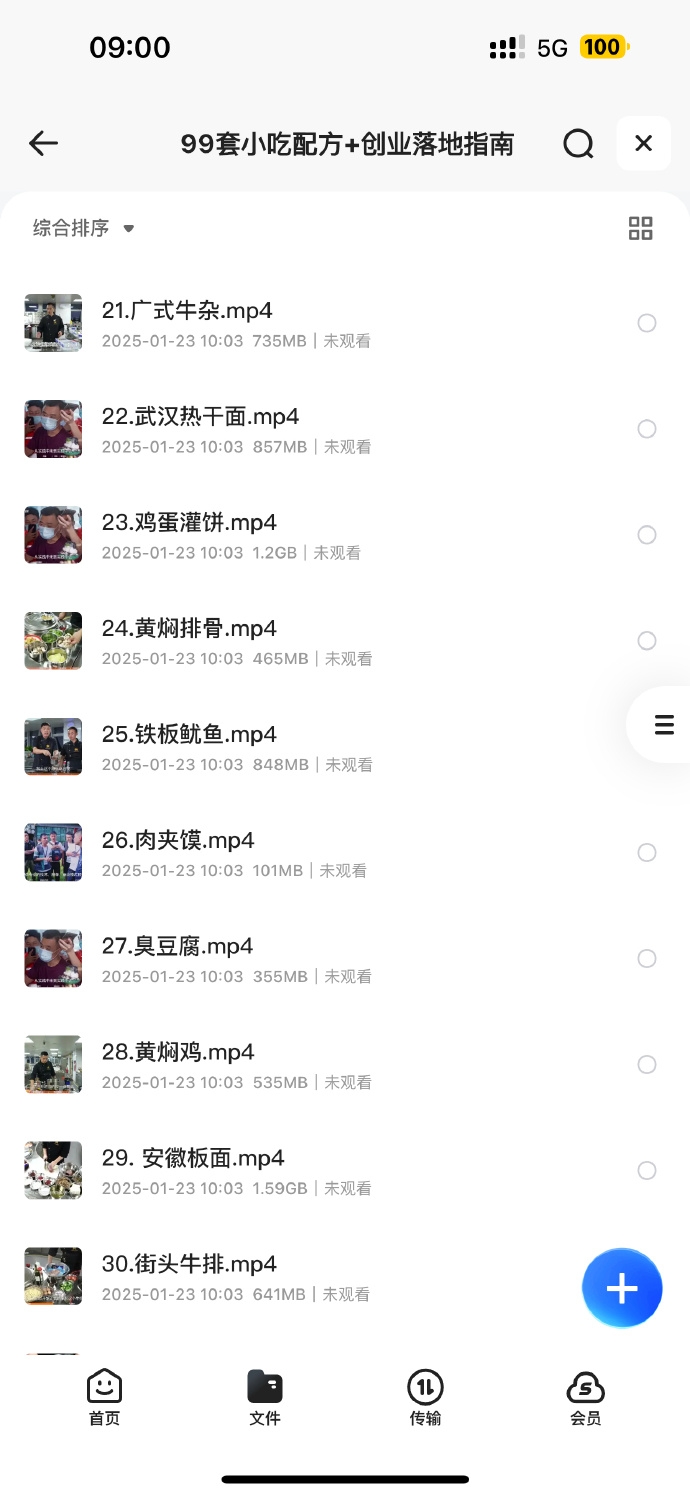Select the checkbox for 24.黄焖排骨.mp4
The width and height of the screenshot is (690, 1496).
pos(647,641)
